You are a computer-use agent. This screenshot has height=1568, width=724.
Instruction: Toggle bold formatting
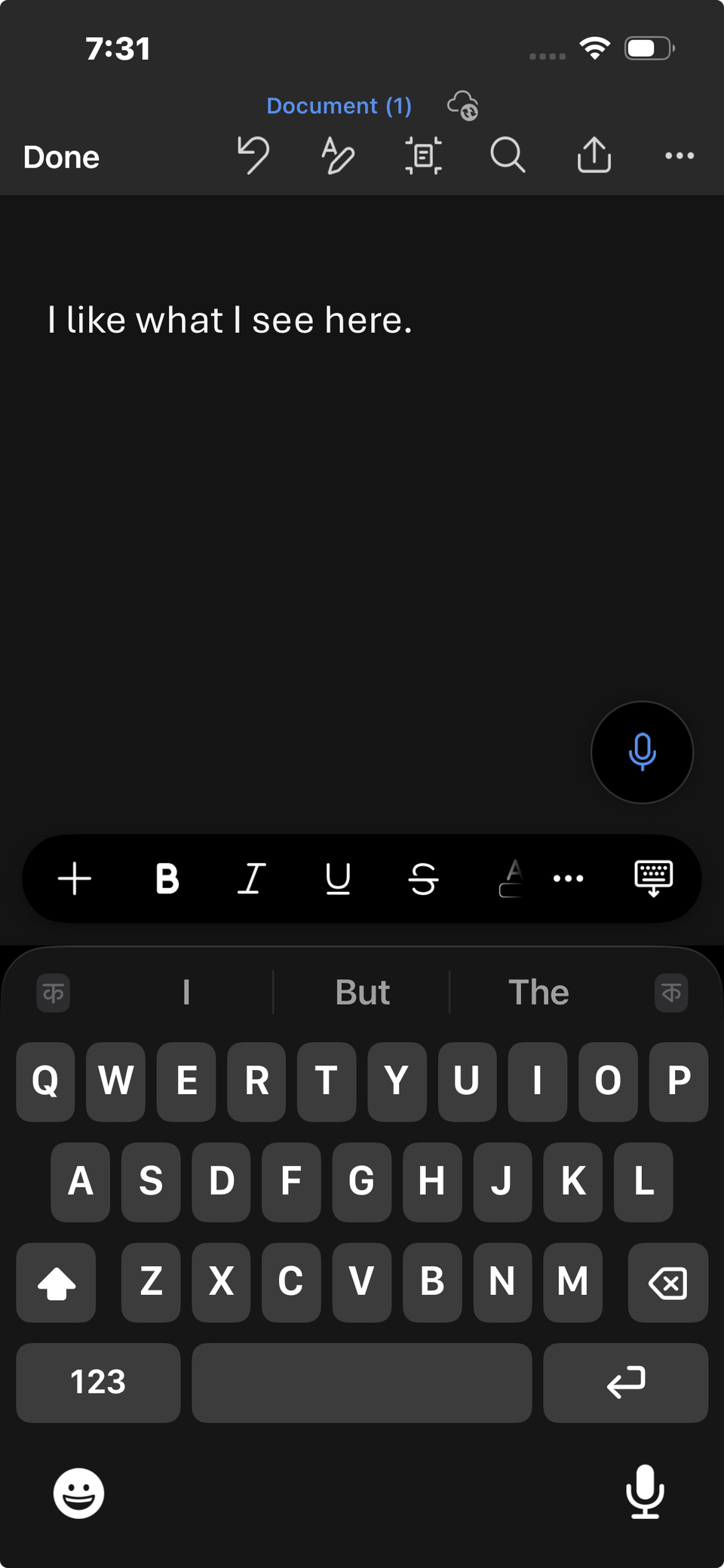pyautogui.click(x=167, y=878)
